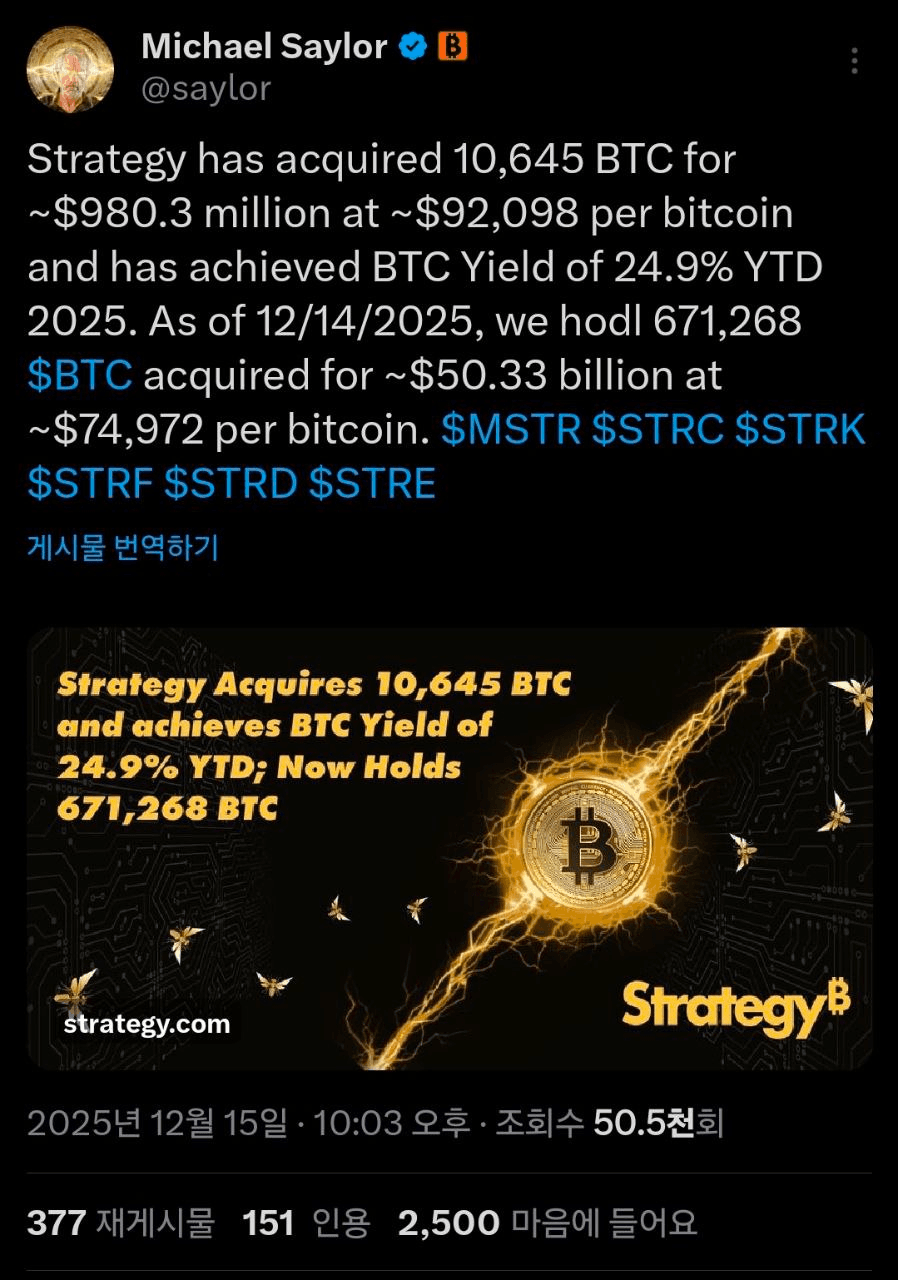Viewport: 898px width, 1280px height.
Task: Click the @saylor username handle
Action: coord(205,89)
